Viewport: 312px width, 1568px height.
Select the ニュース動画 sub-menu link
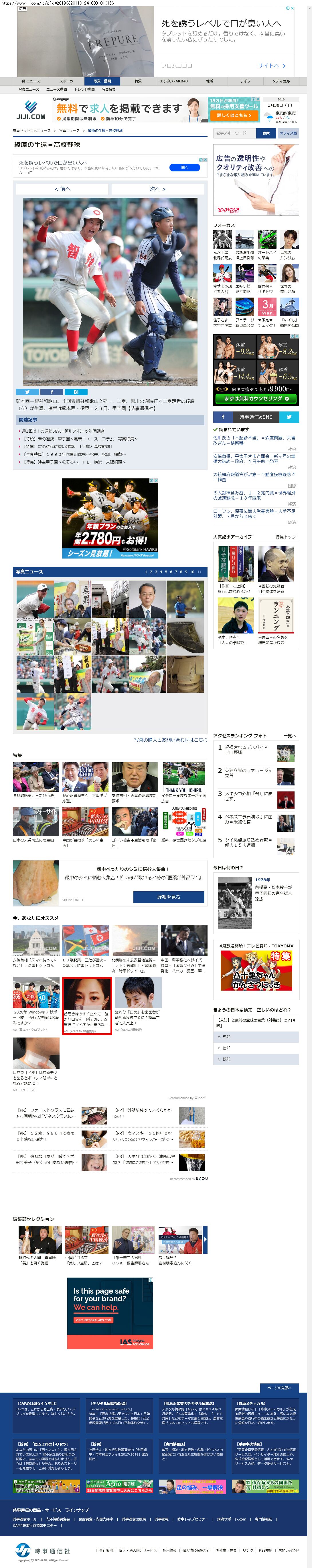57,90
